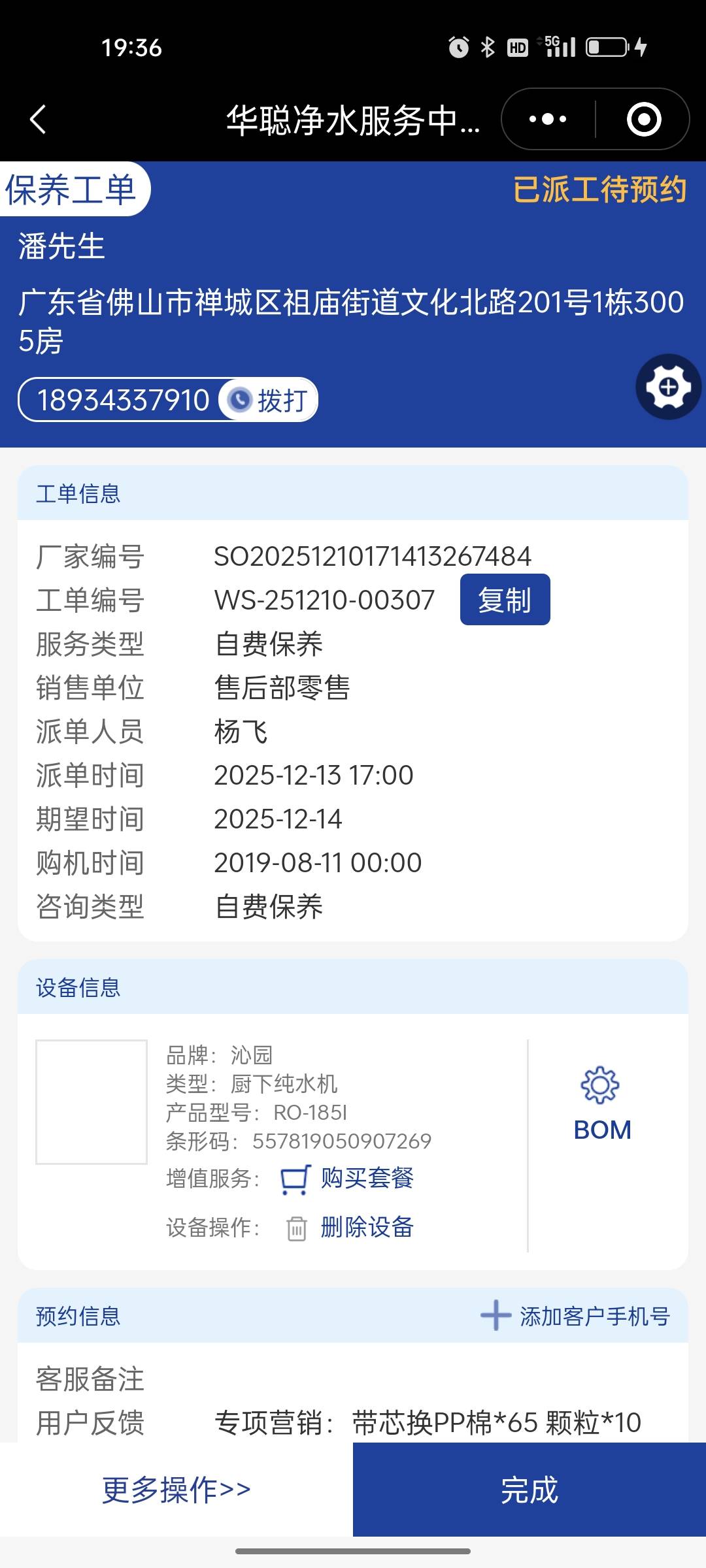706x1568 pixels.
Task: Close the mini program via circle icon
Action: 644,120
